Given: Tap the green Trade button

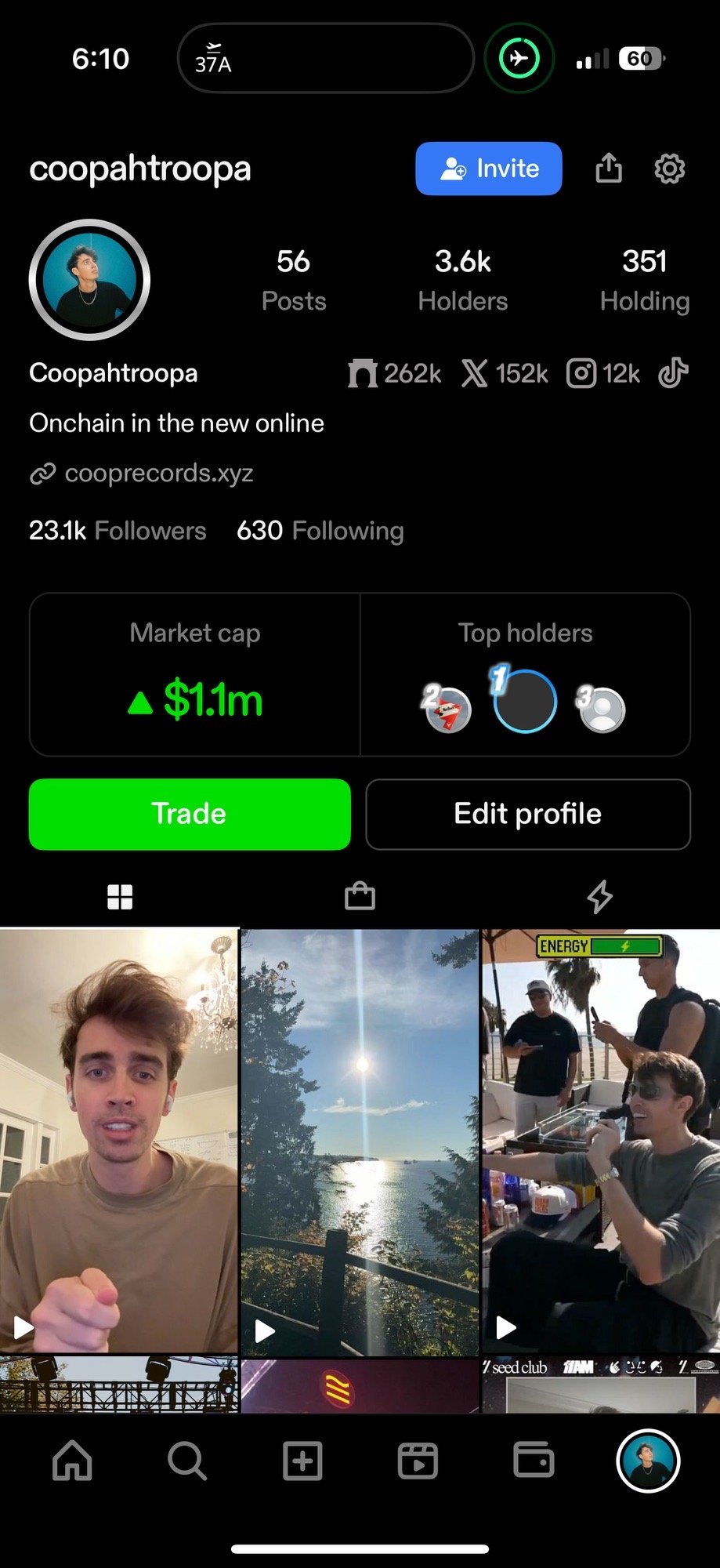Looking at the screenshot, I should click(190, 814).
